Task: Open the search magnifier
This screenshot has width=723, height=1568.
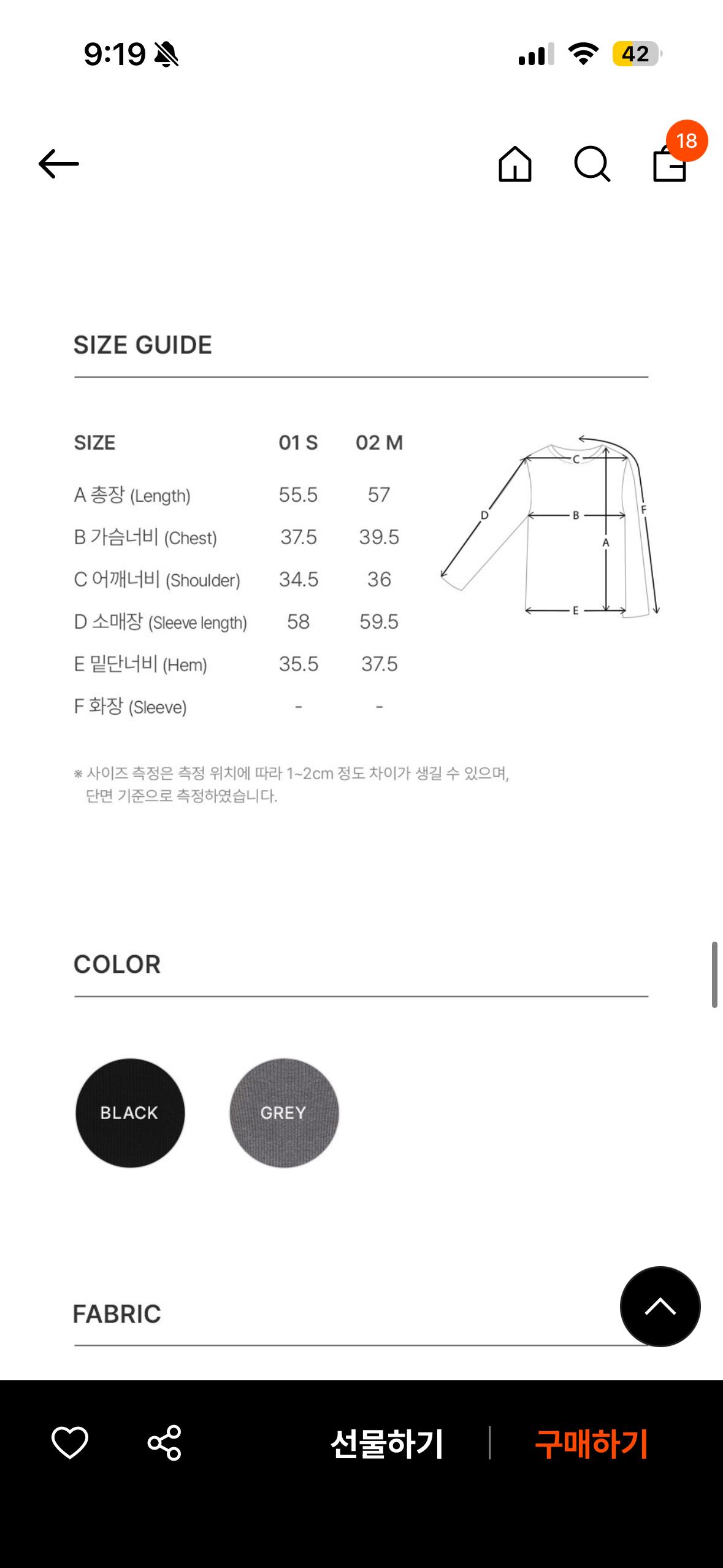Action: coord(592,164)
